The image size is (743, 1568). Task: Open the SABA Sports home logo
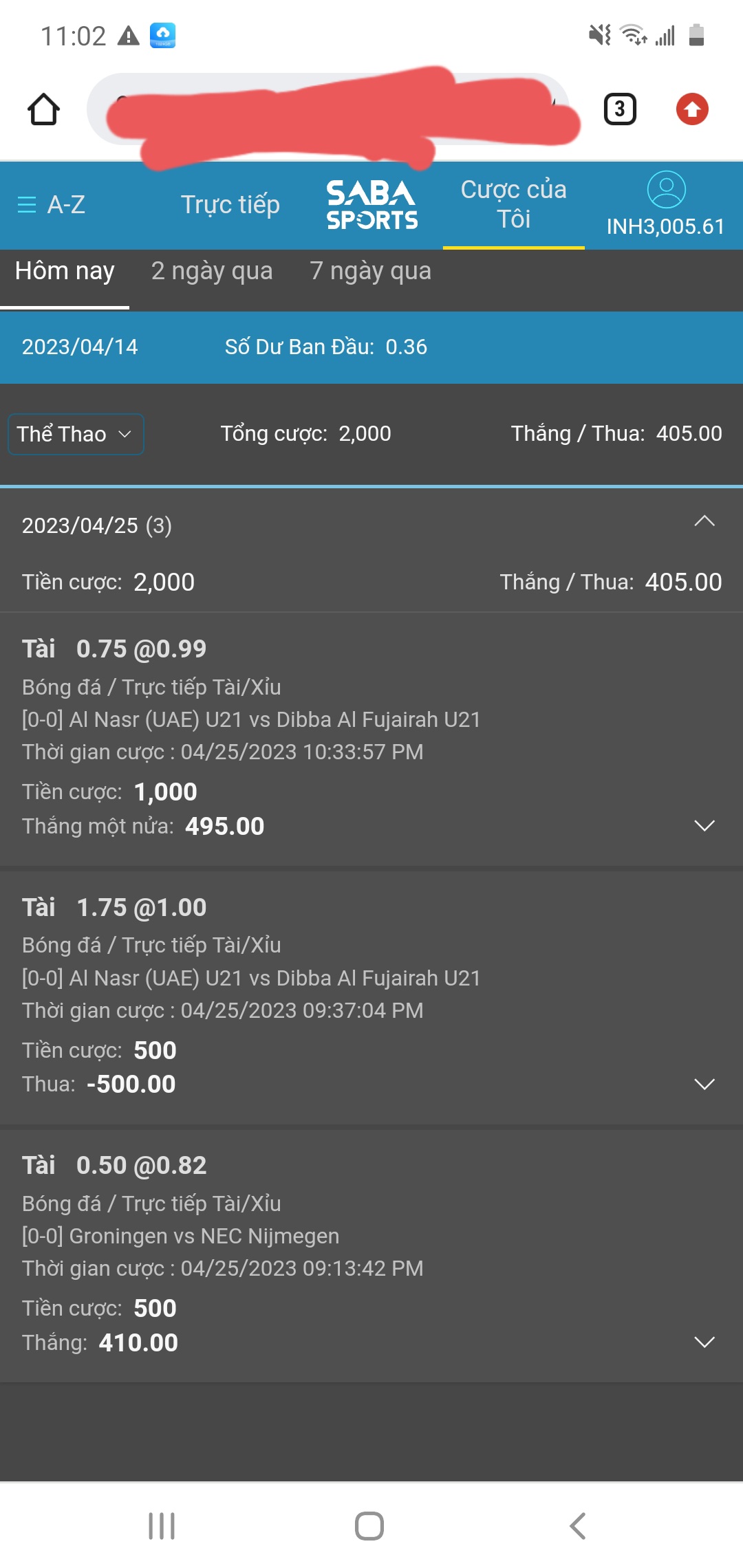371,204
